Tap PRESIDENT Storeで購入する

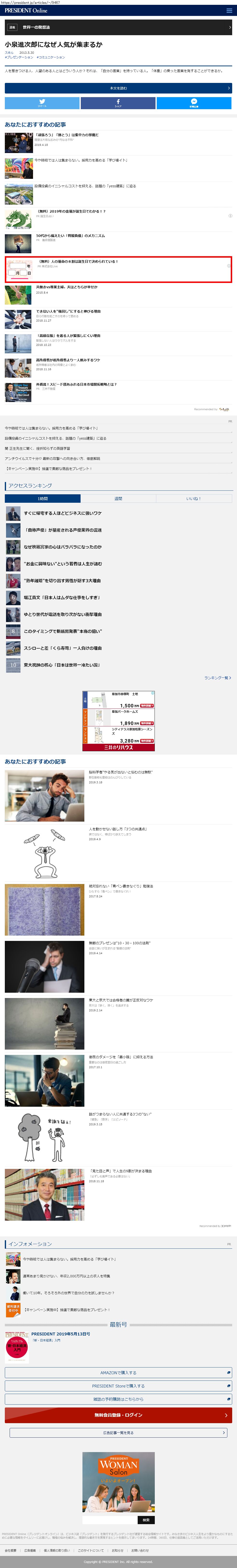[x=118, y=1386]
